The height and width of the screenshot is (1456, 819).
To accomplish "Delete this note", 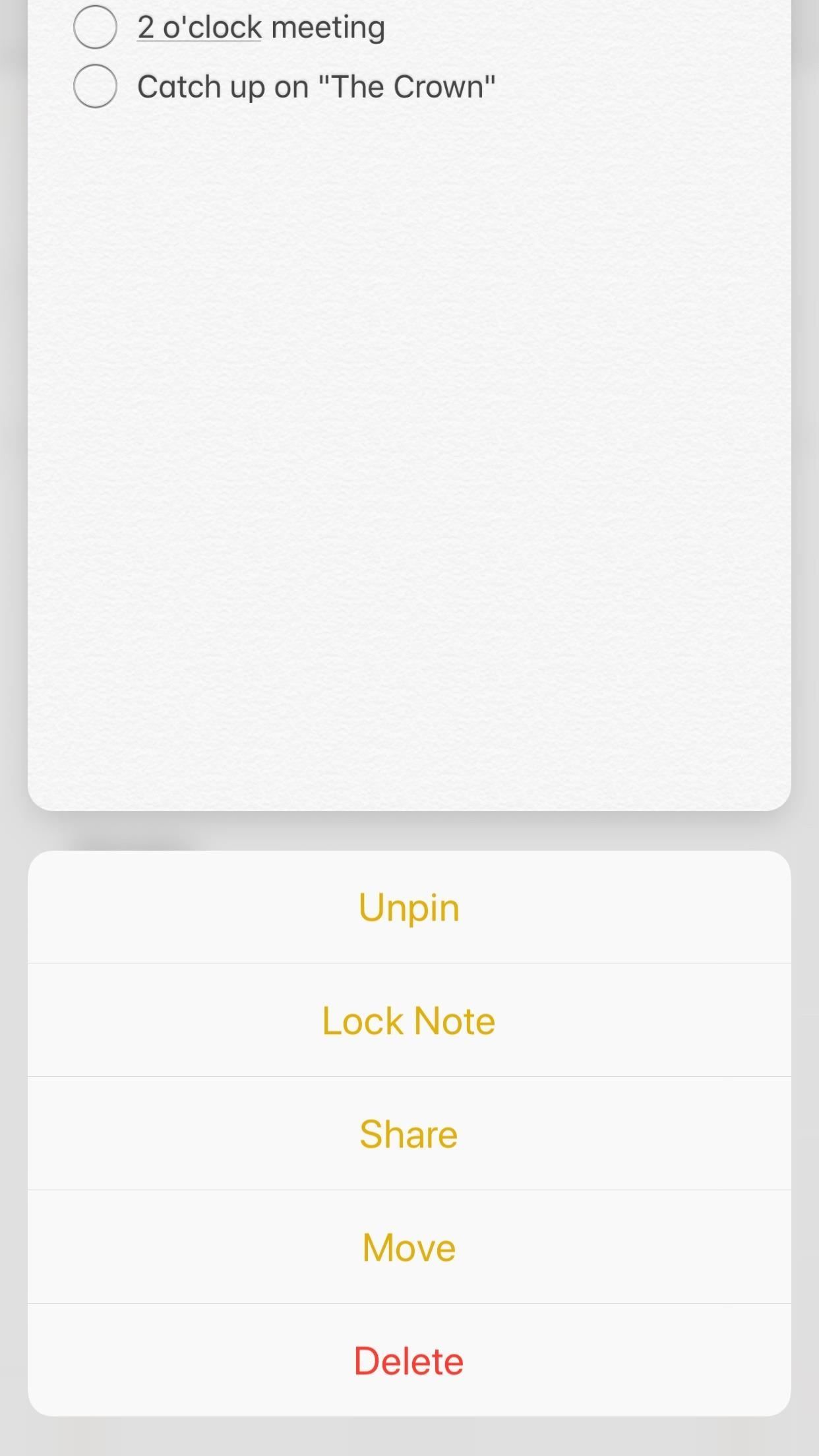I will coord(409,1361).
